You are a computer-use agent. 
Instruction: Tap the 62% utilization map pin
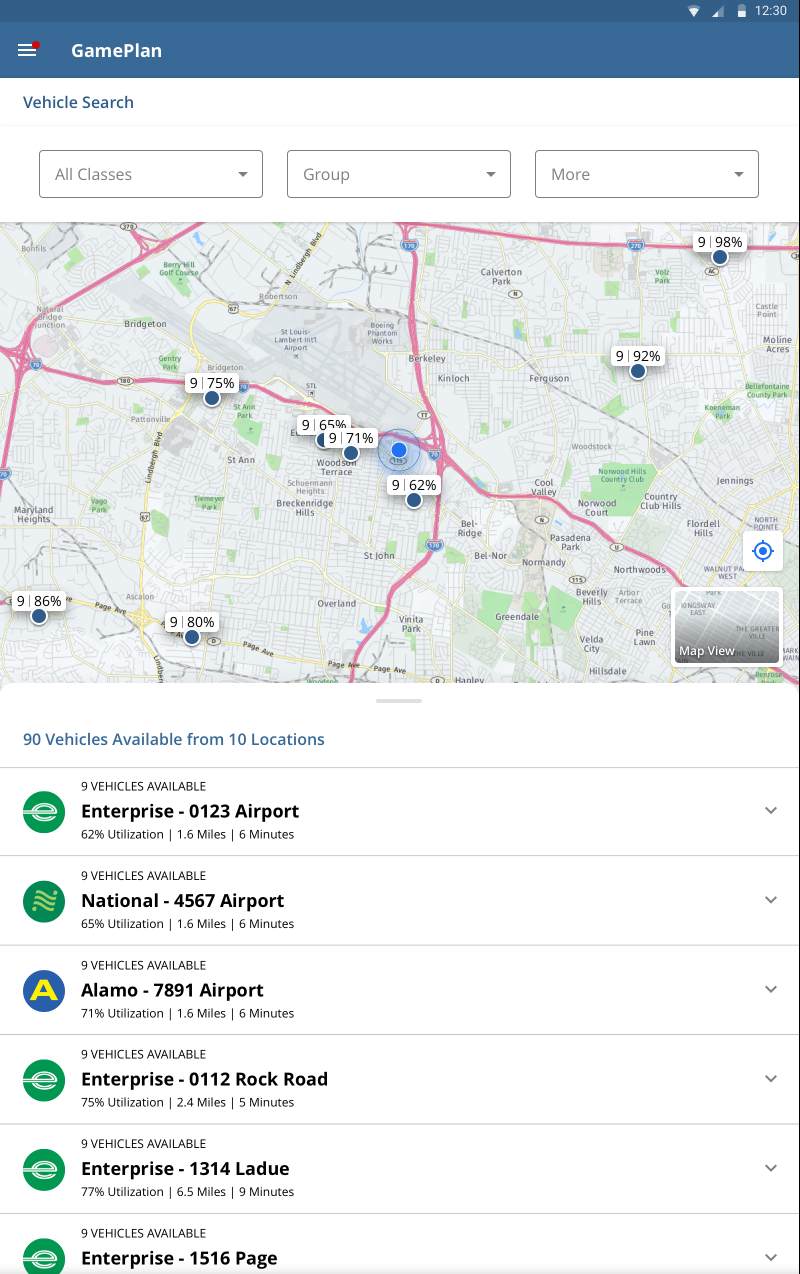[413, 499]
